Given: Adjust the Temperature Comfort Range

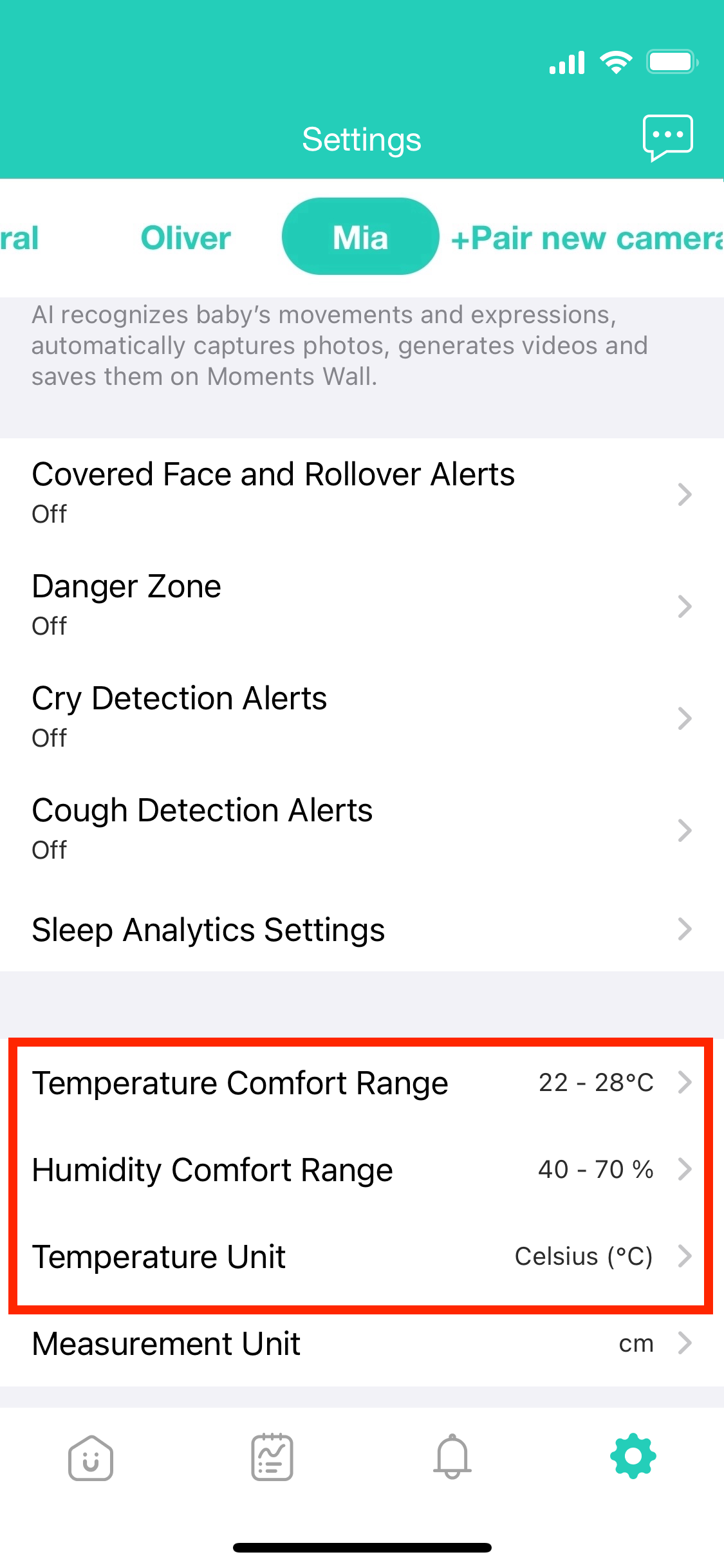Looking at the screenshot, I should click(362, 1083).
